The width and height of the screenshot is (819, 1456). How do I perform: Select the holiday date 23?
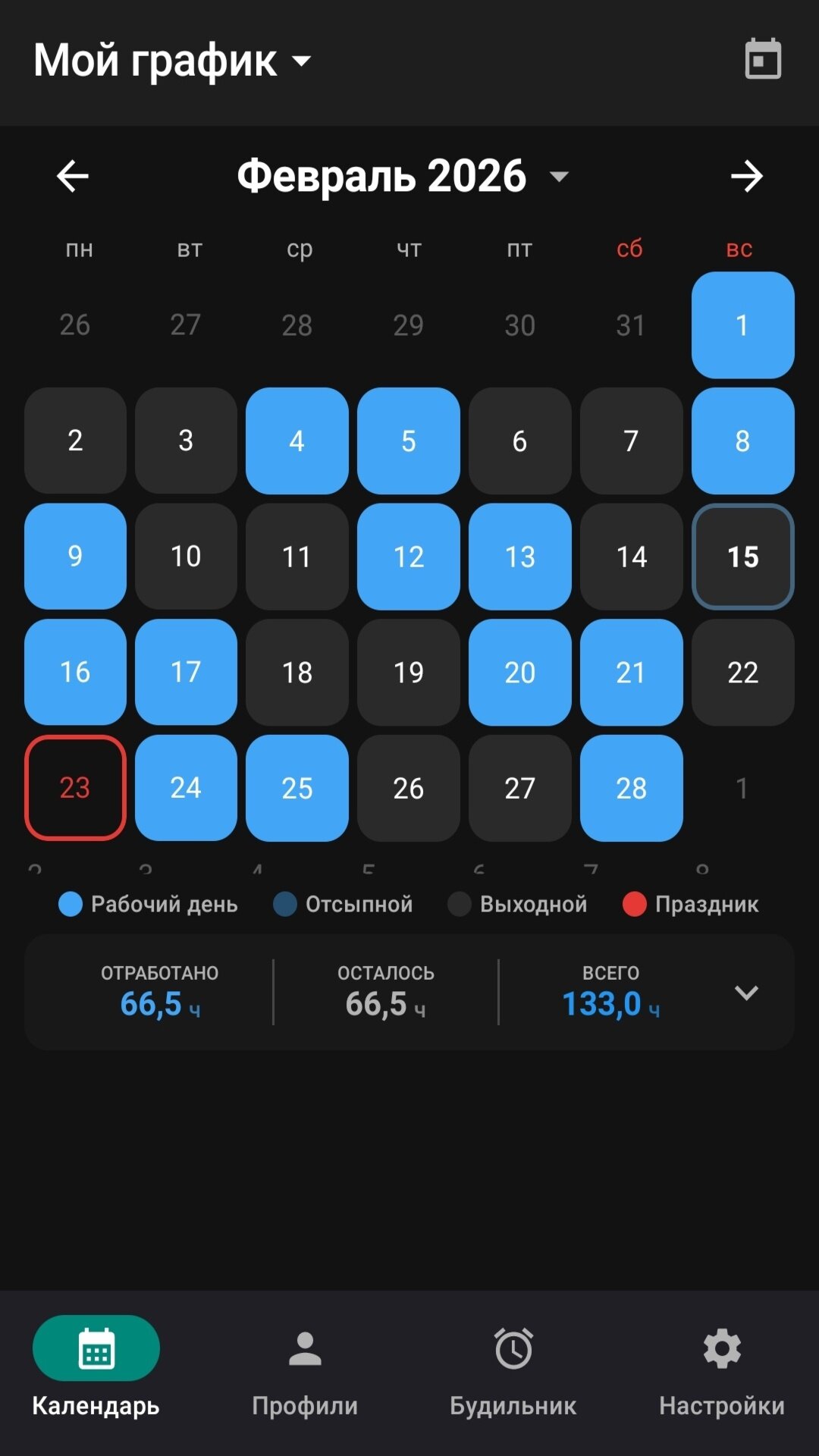75,788
